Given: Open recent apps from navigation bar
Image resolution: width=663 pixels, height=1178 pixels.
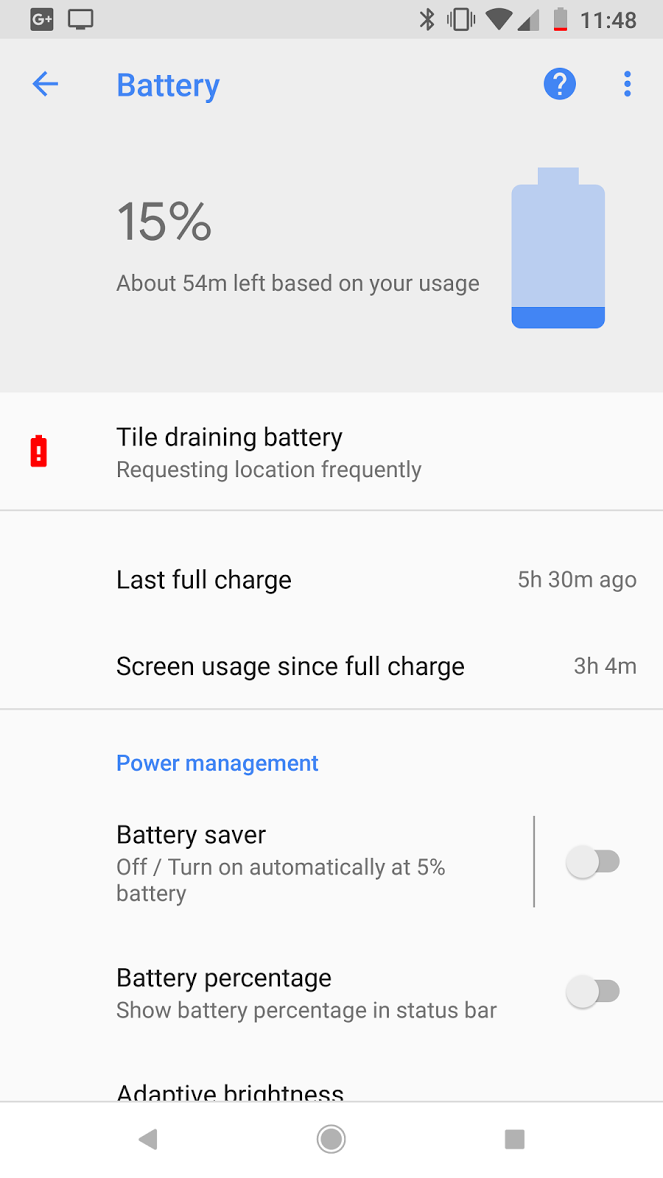Looking at the screenshot, I should coord(514,1139).
